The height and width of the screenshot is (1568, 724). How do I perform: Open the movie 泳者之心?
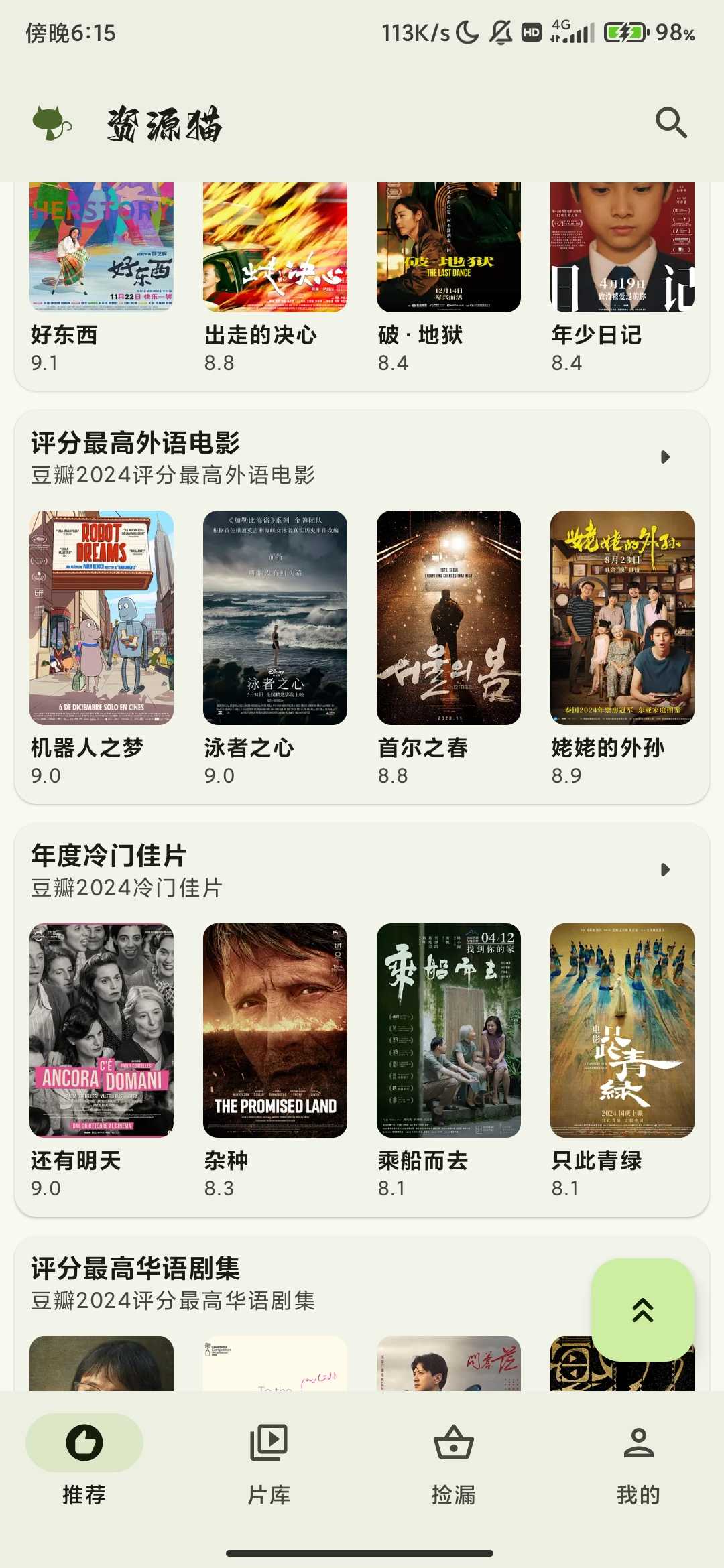coord(275,618)
